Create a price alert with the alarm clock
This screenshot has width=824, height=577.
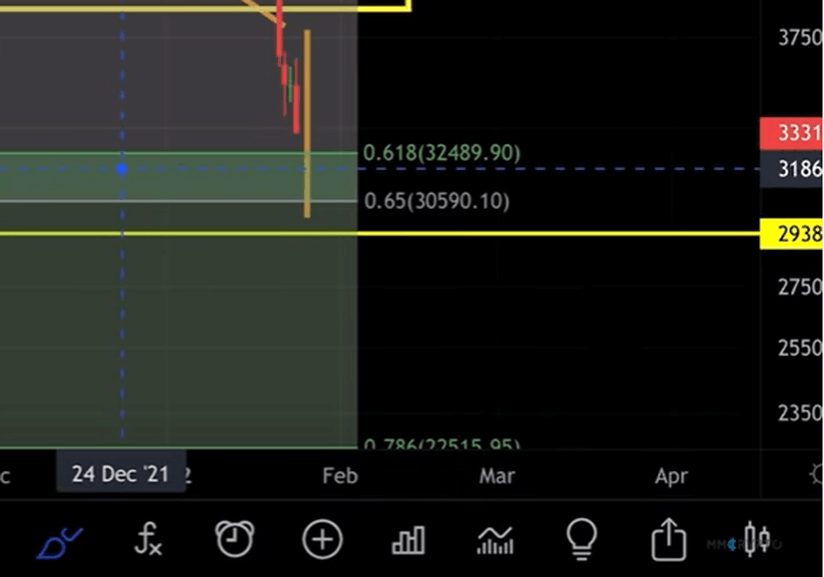pos(235,540)
